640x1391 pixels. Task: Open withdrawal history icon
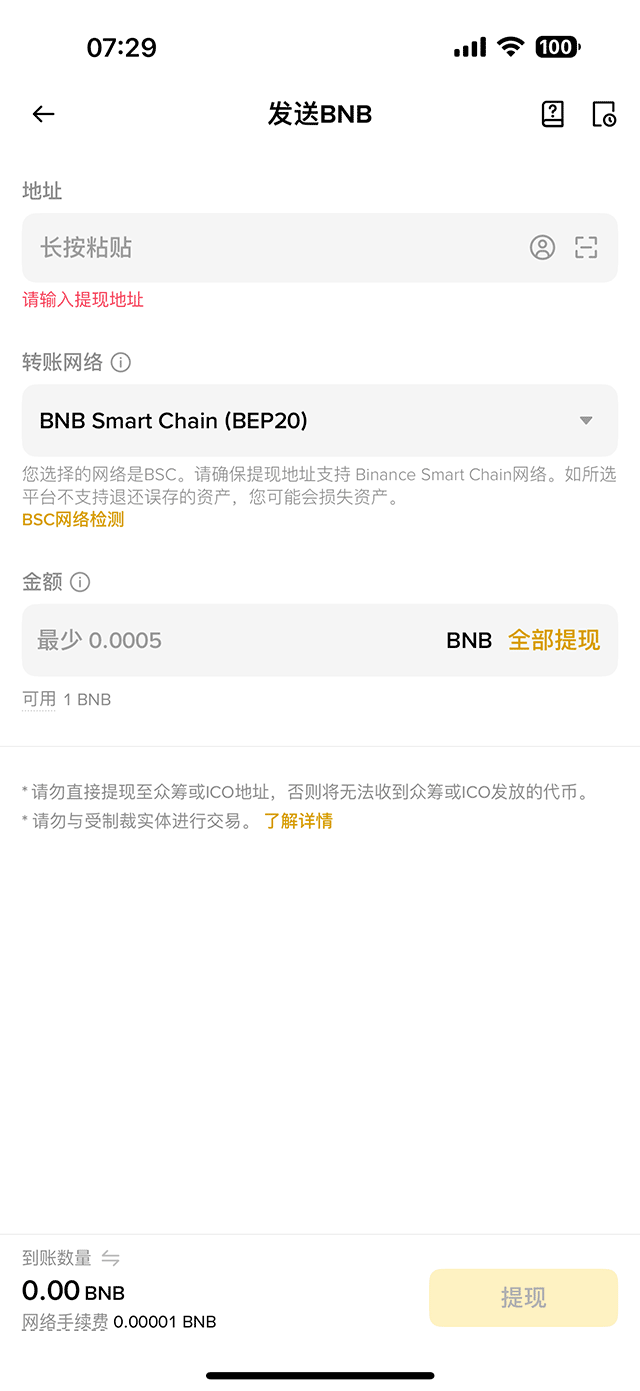click(x=604, y=114)
